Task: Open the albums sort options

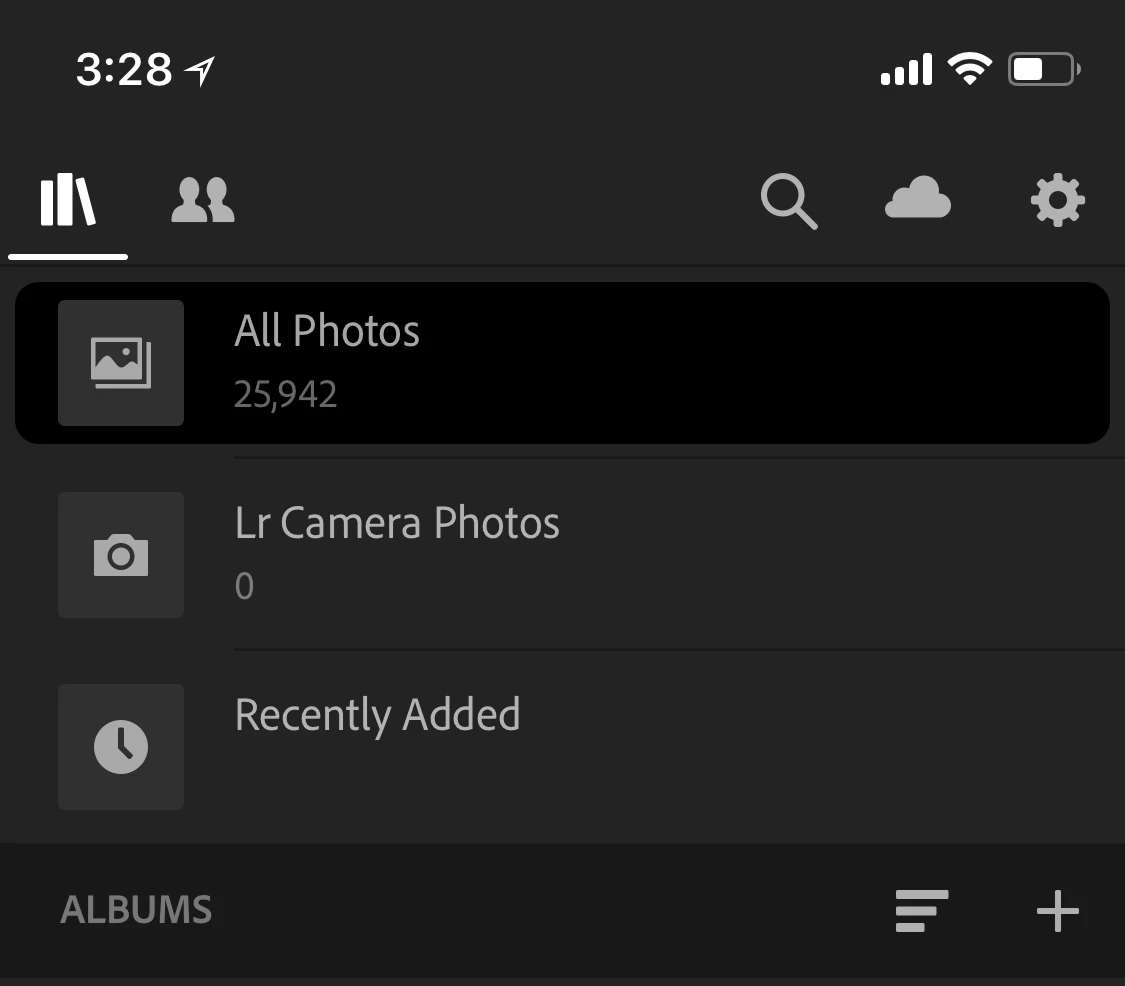Action: (x=921, y=911)
